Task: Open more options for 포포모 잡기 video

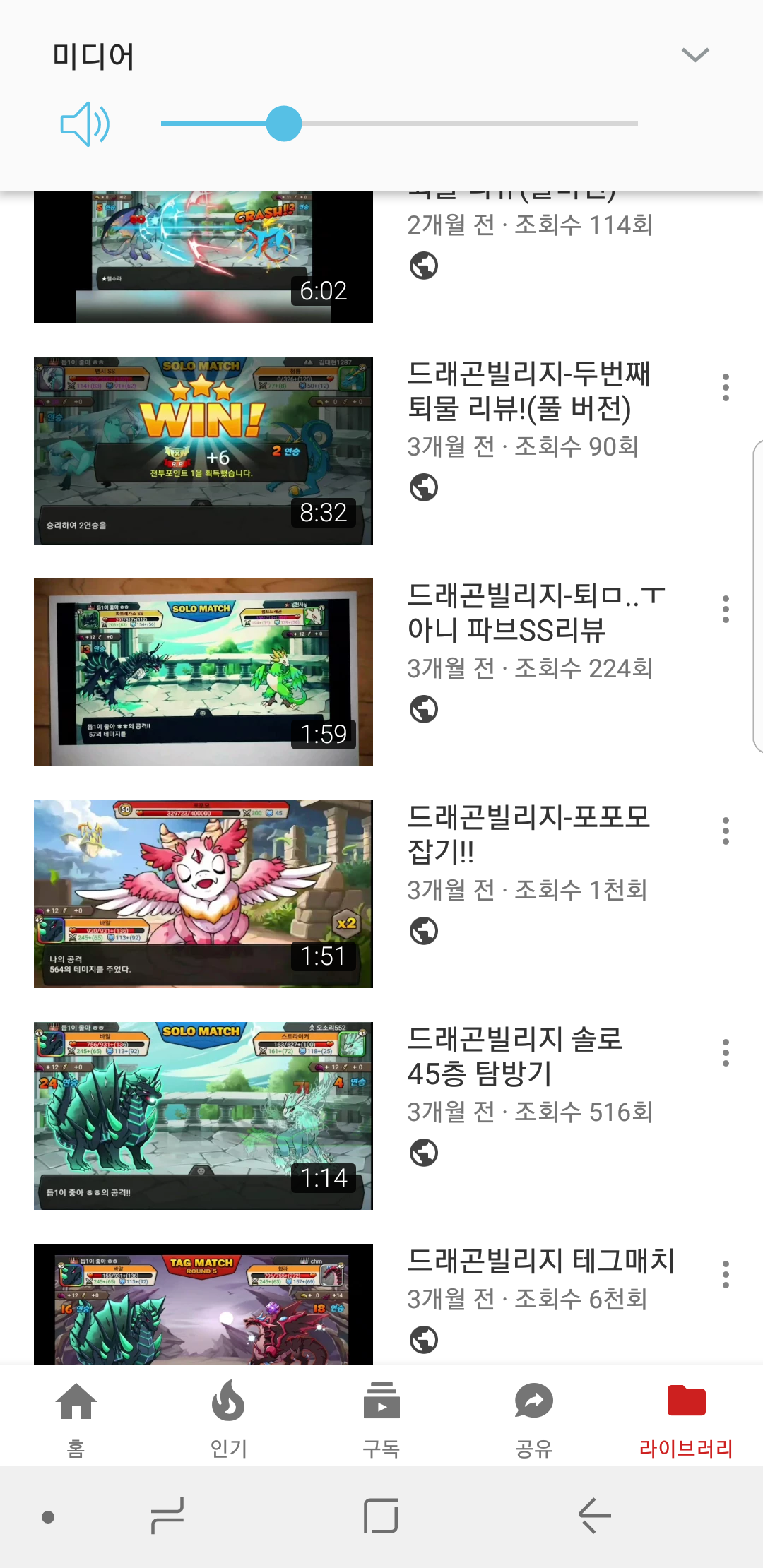Action: [726, 831]
